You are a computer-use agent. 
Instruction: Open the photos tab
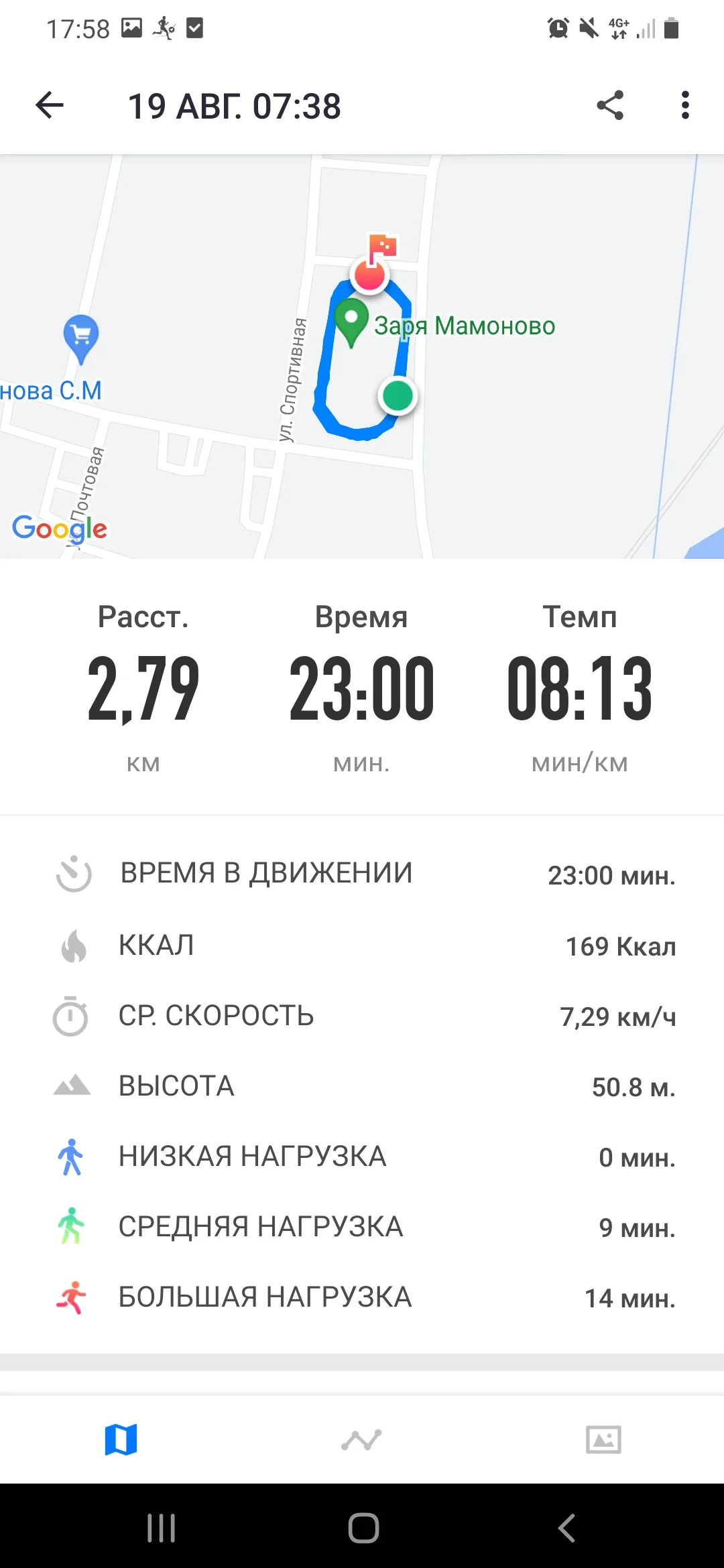pyautogui.click(x=603, y=1439)
